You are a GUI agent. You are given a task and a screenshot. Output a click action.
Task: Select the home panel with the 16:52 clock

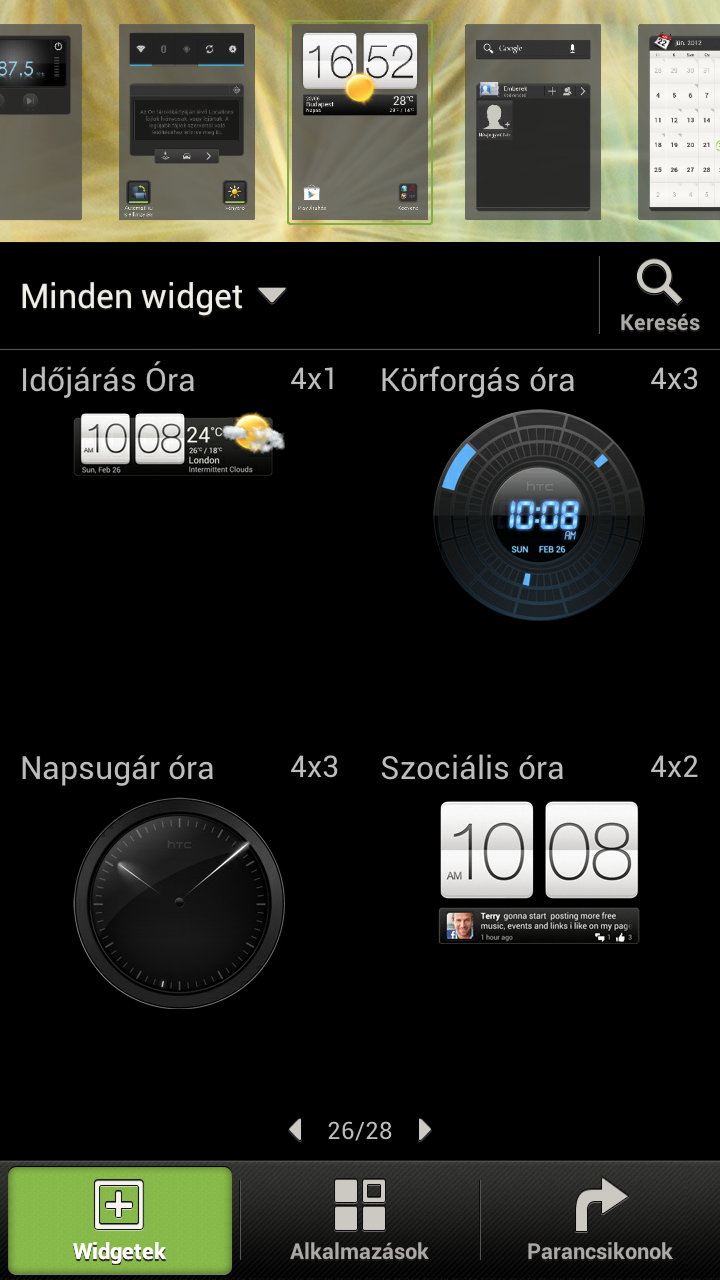pos(360,122)
